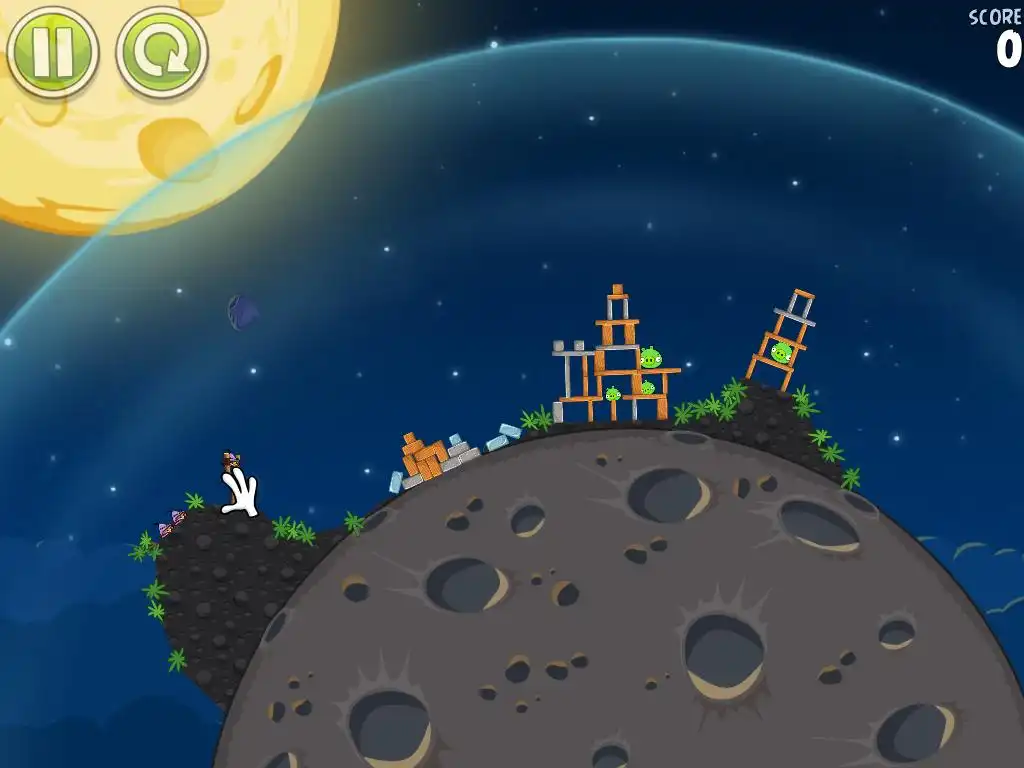Restart the current level
Image resolution: width=1024 pixels, height=768 pixels.
(x=162, y=52)
